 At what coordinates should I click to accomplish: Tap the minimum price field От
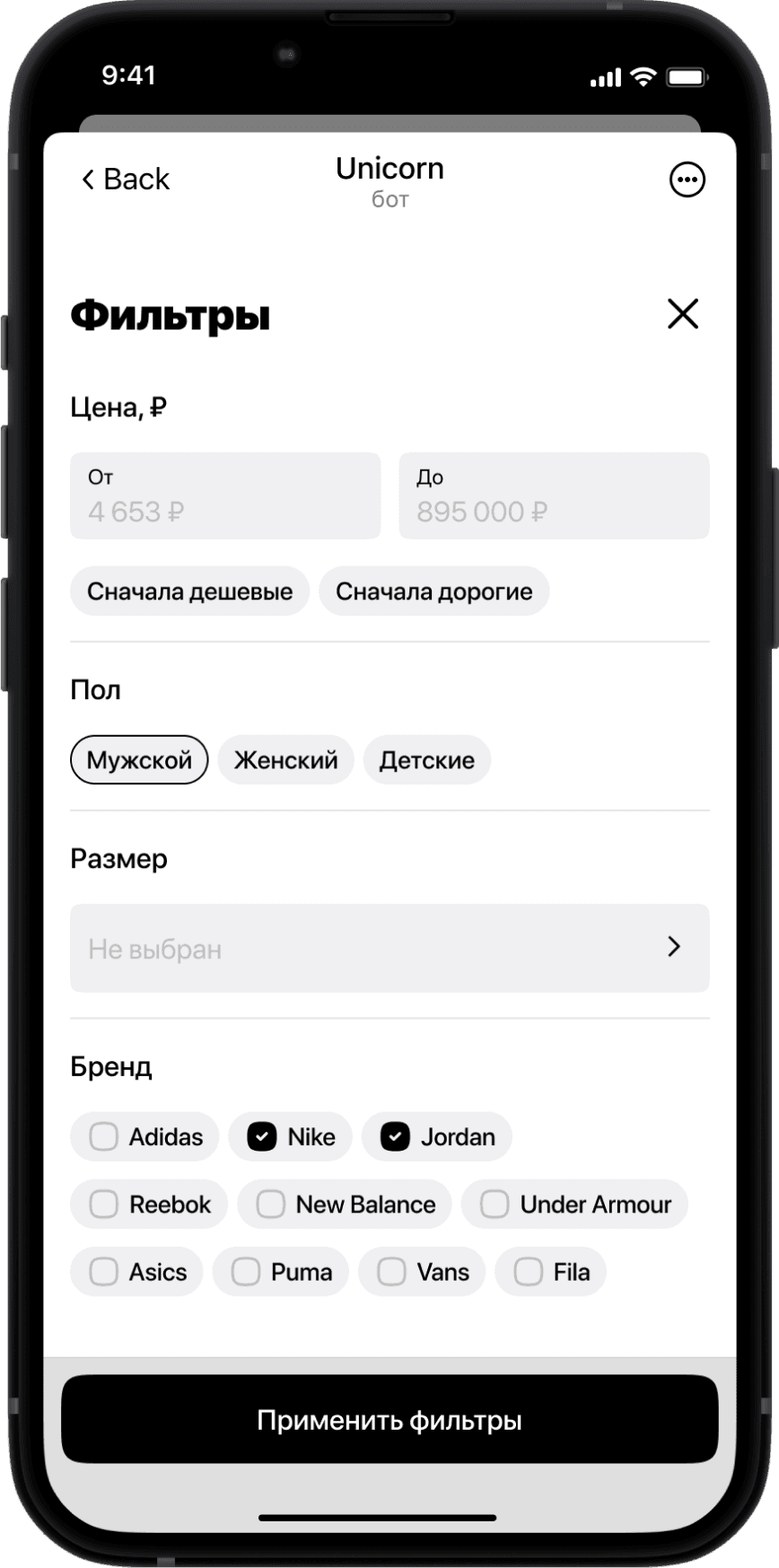(x=225, y=496)
